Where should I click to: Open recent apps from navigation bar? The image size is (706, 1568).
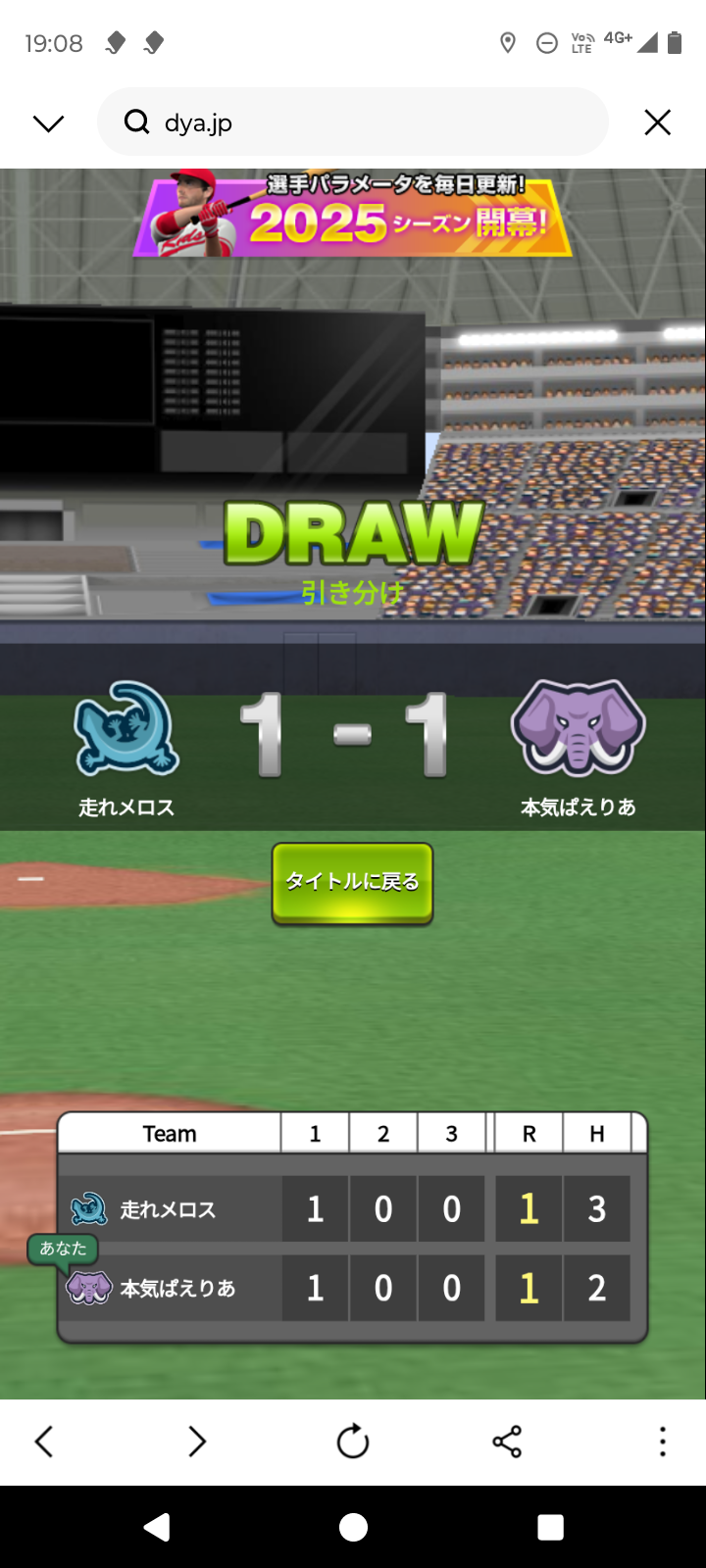pyautogui.click(x=551, y=1527)
